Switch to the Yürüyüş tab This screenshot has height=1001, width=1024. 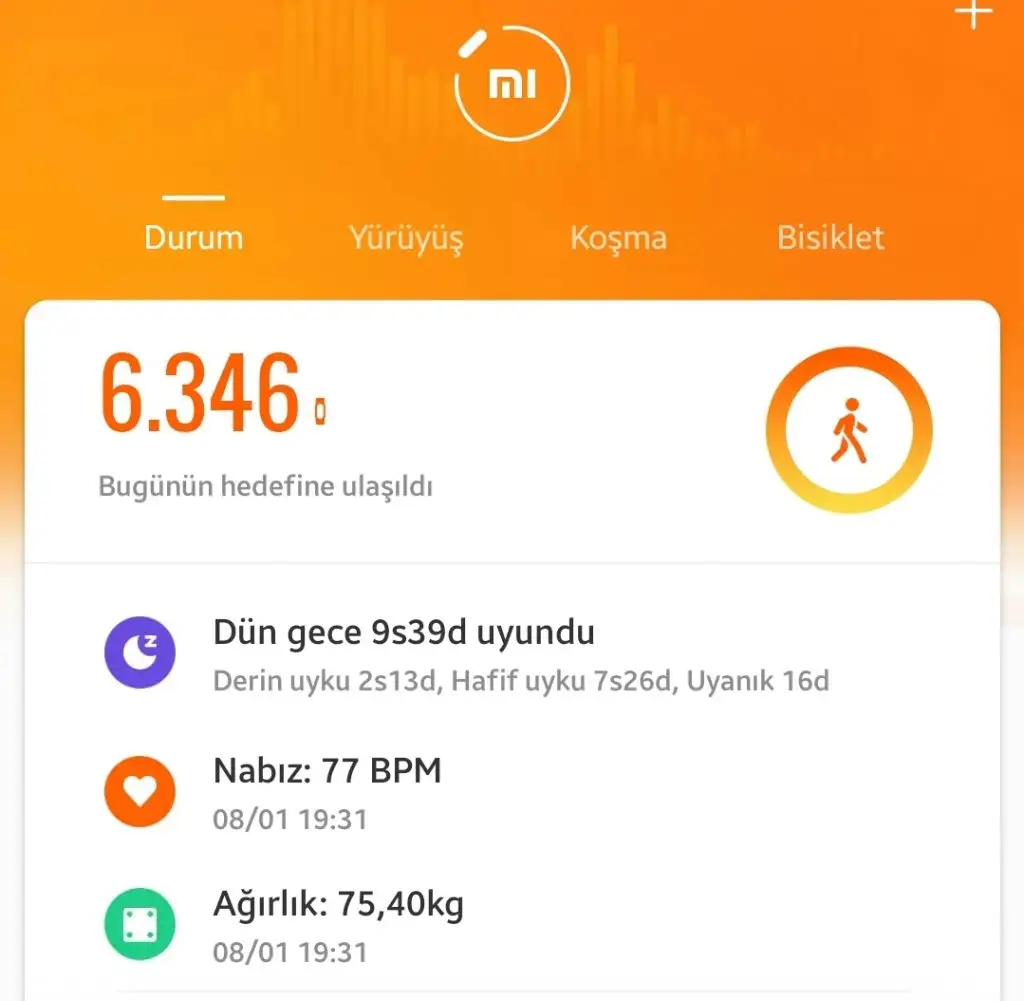coord(406,238)
